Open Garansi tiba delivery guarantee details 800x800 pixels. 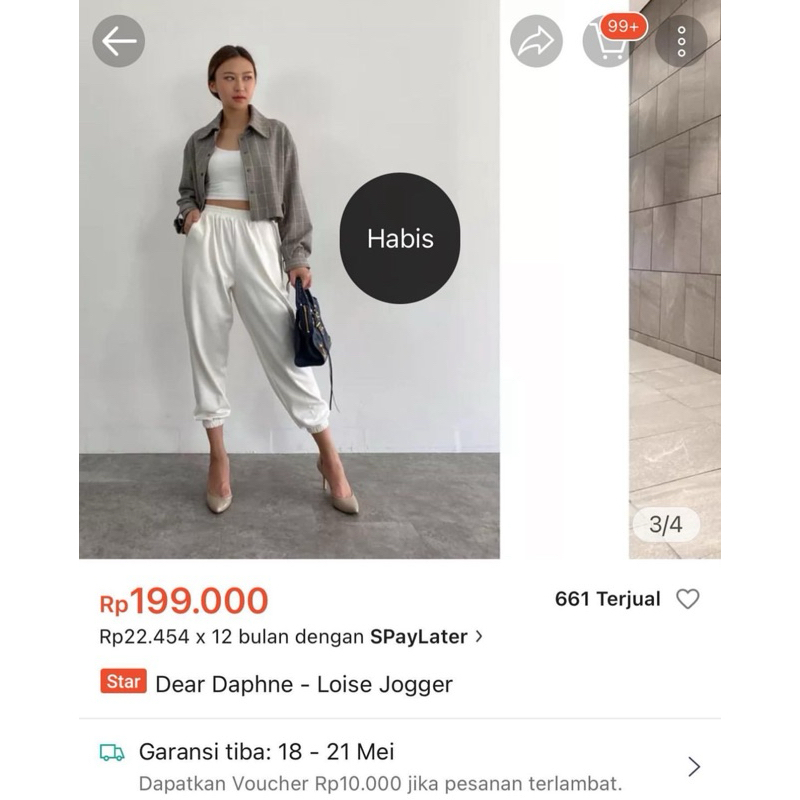[400, 766]
